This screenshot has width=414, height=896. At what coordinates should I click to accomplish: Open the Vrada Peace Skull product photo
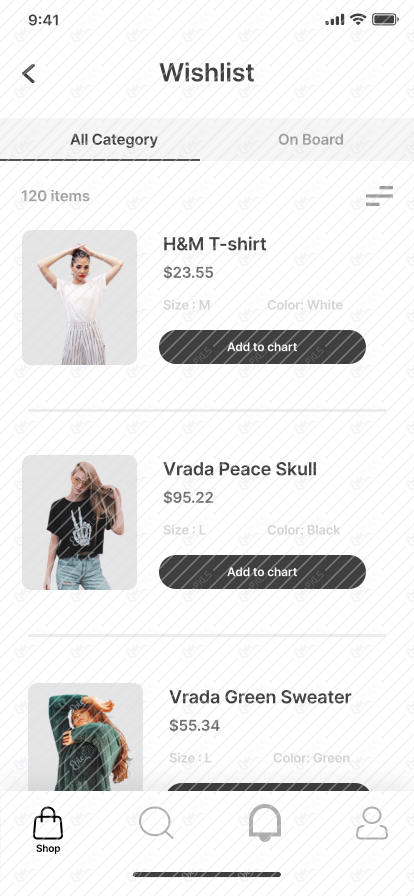tap(79, 522)
